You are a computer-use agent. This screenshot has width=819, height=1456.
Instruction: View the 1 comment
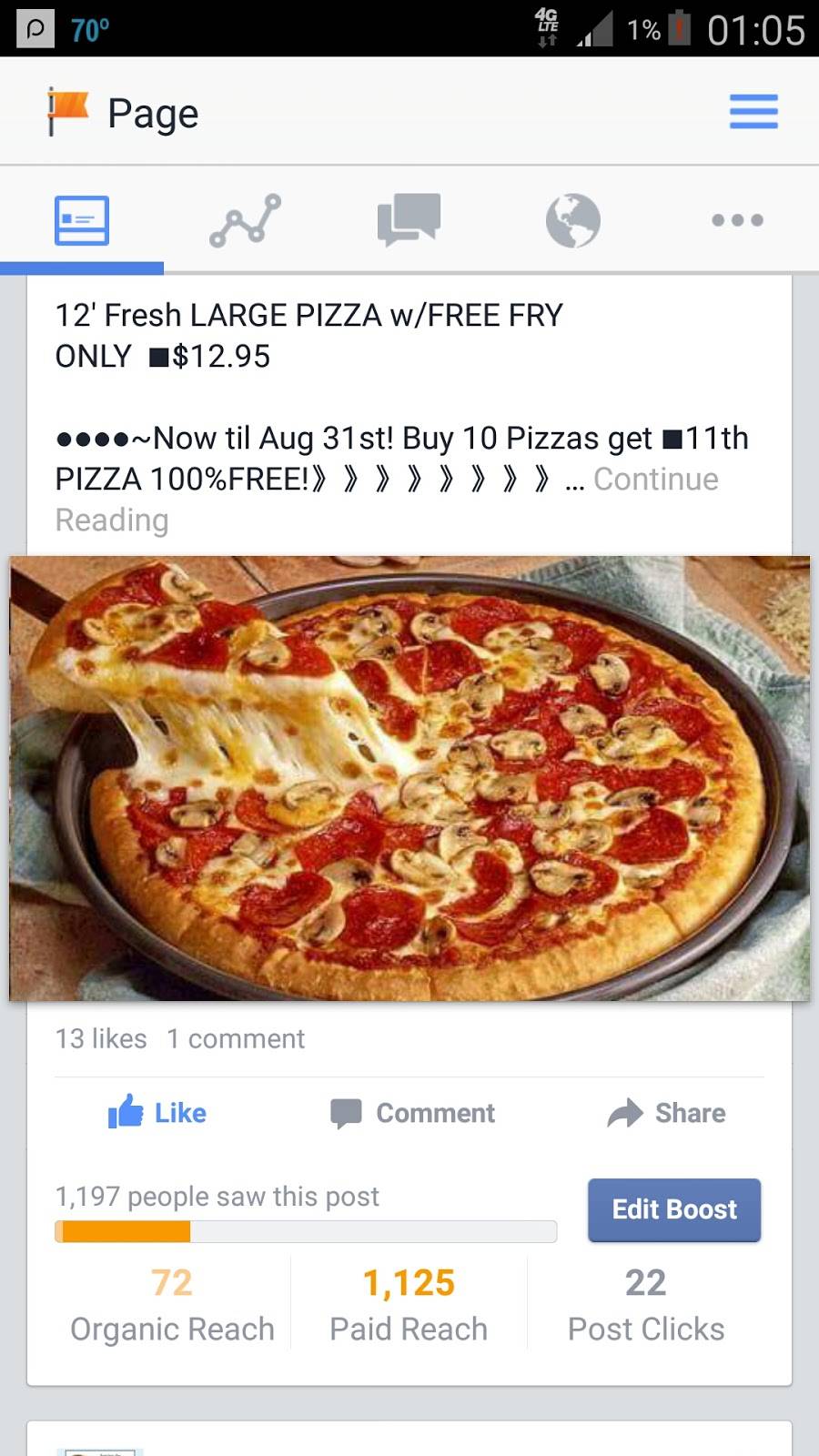[236, 1039]
